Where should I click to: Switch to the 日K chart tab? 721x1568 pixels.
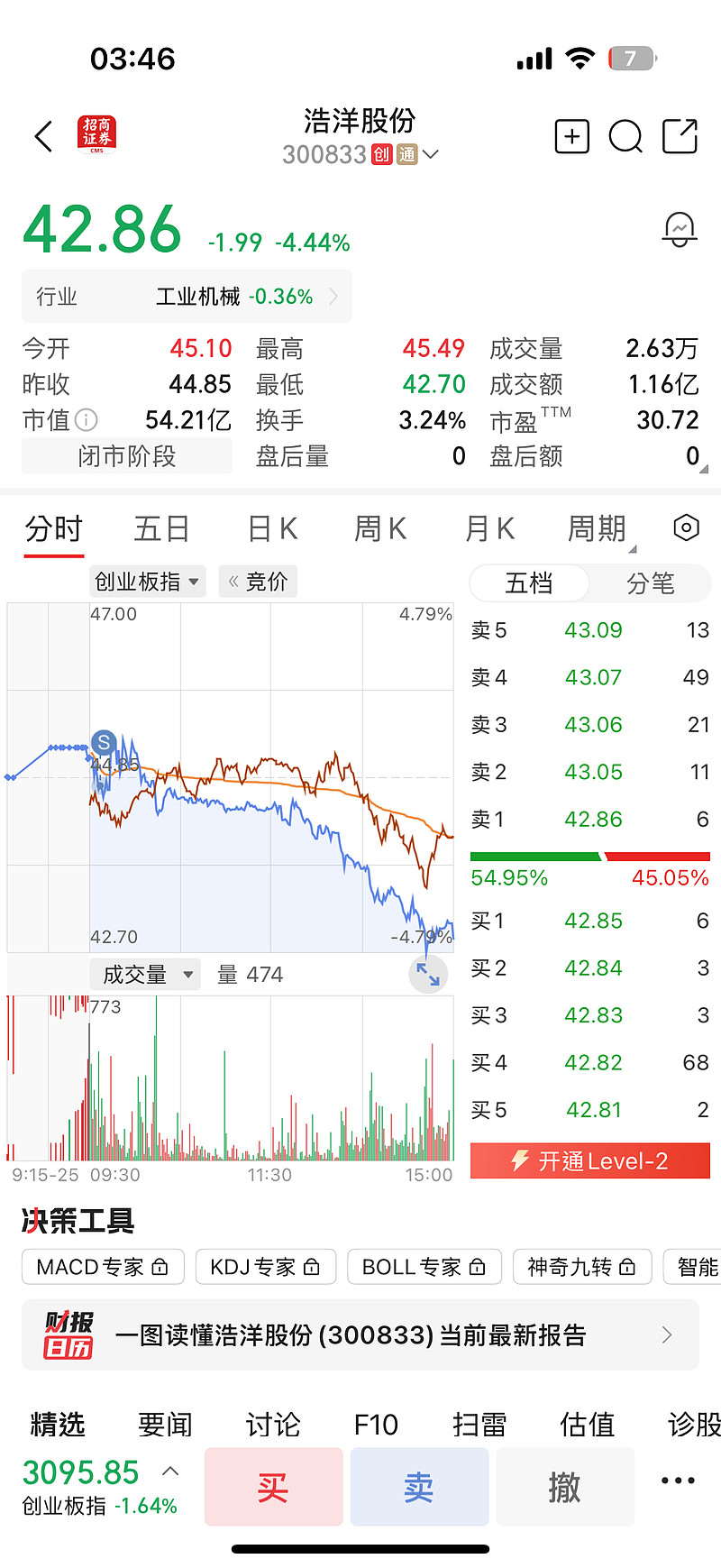tap(272, 528)
